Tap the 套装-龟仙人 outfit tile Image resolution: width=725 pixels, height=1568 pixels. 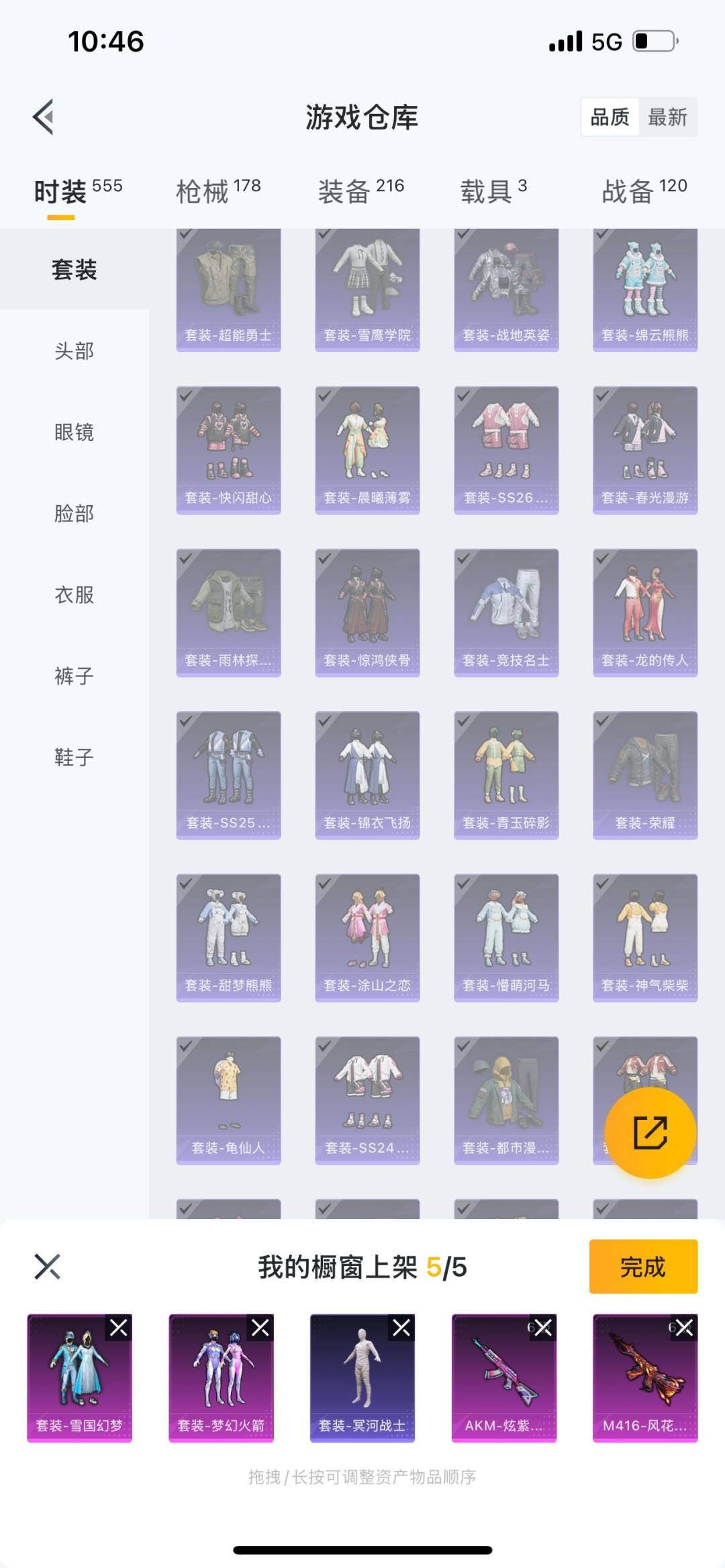(x=228, y=1100)
